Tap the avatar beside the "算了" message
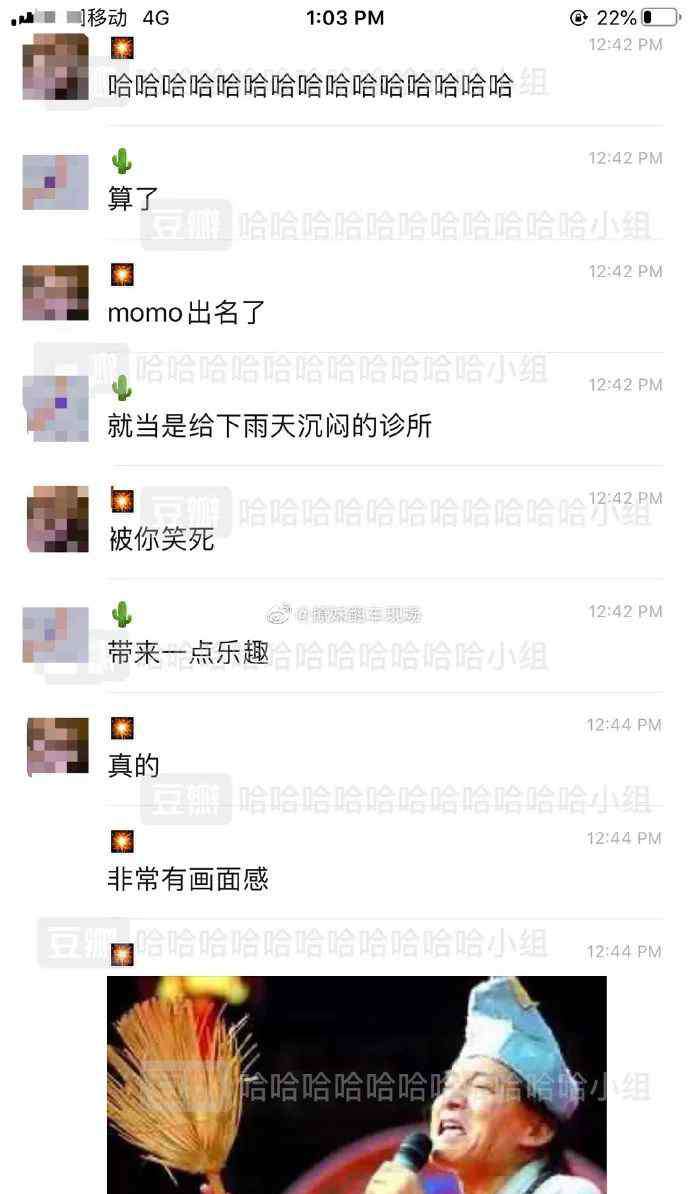690x1194 pixels. point(56,182)
